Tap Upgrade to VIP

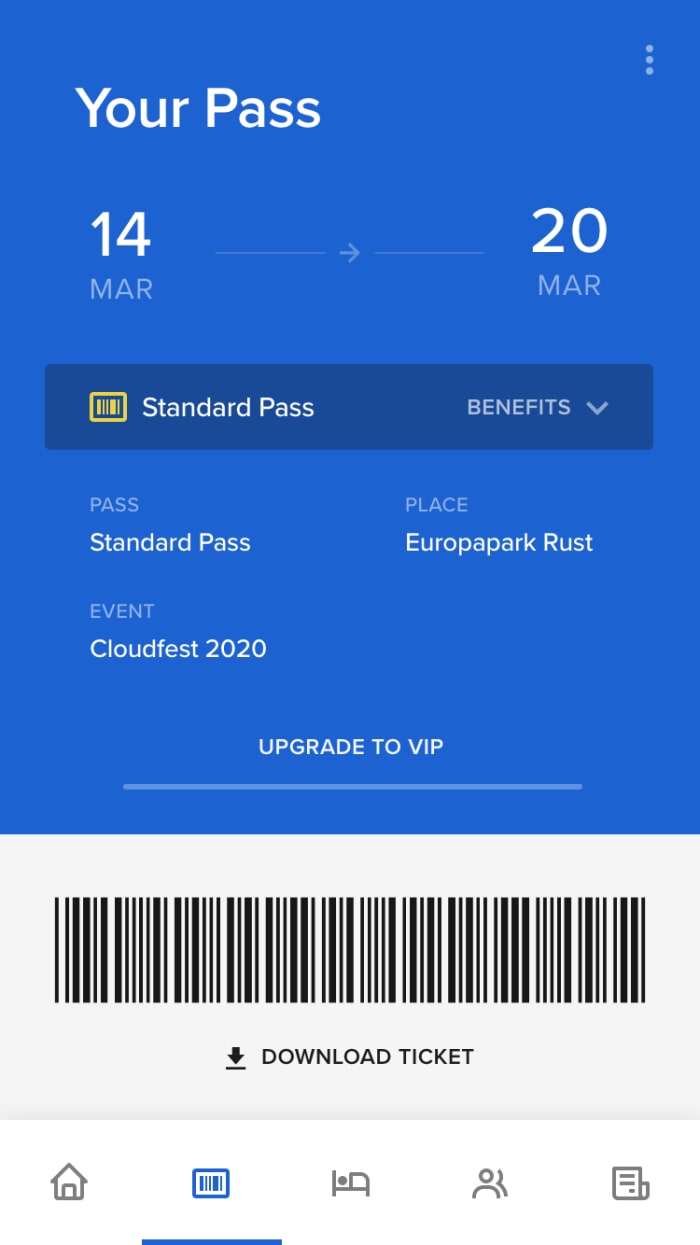(350, 747)
